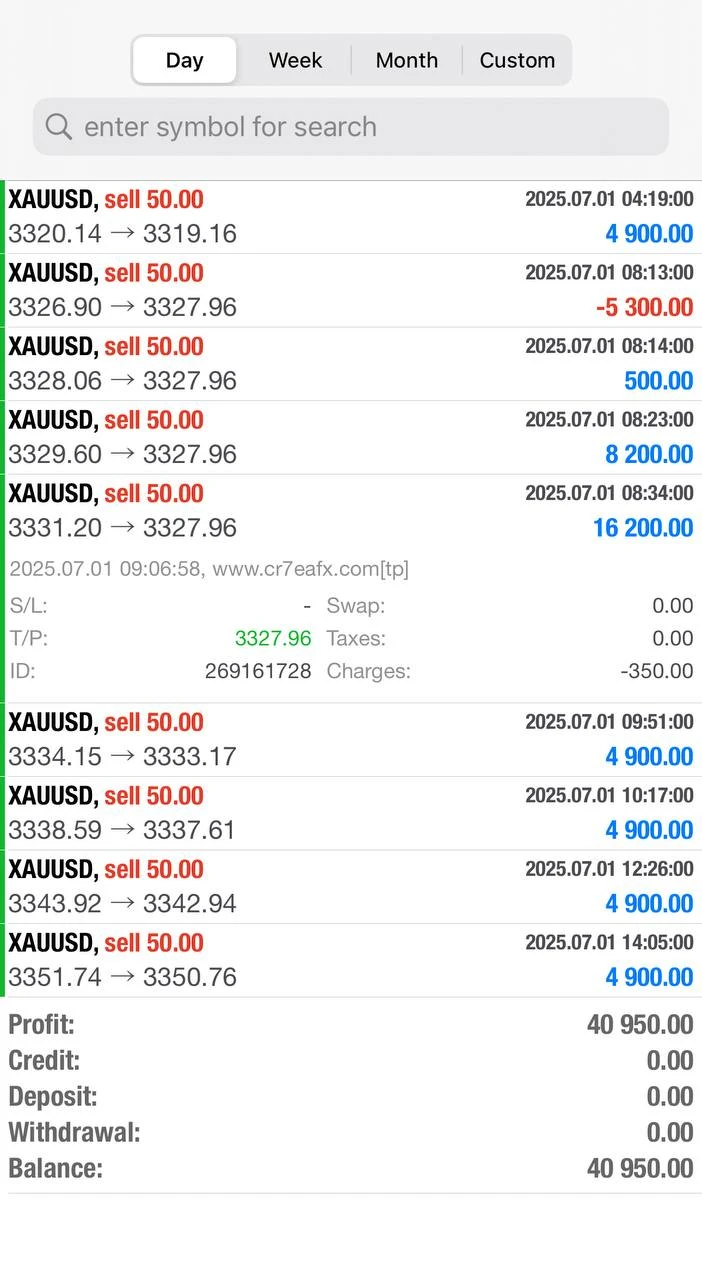This screenshot has width=702, height=1280.
Task: Open the trade with -5 300.00 loss
Action: coord(350,290)
